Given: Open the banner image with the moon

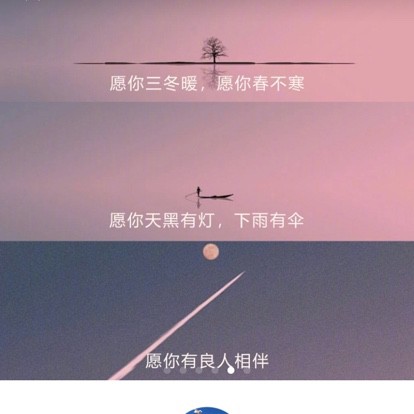Looking at the screenshot, I should (207, 310).
